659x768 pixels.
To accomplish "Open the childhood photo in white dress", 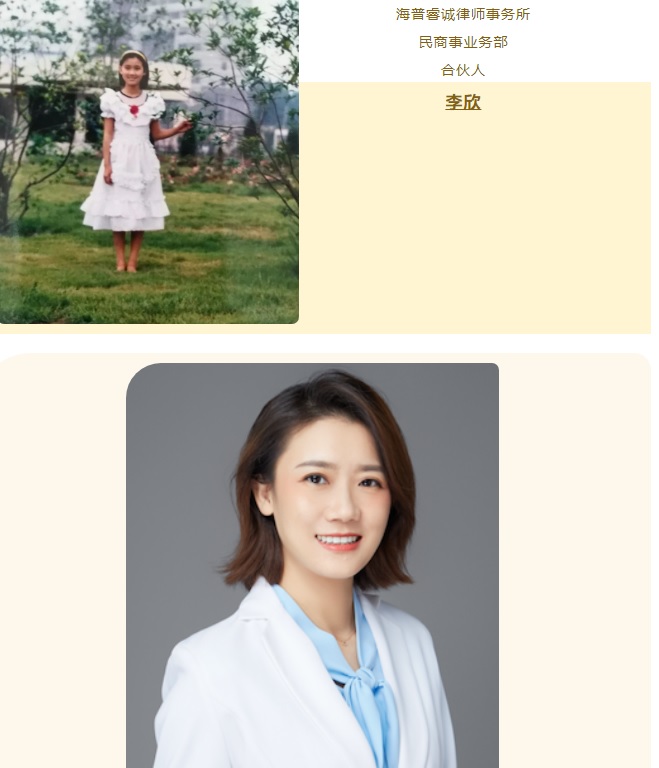I will pos(148,160).
